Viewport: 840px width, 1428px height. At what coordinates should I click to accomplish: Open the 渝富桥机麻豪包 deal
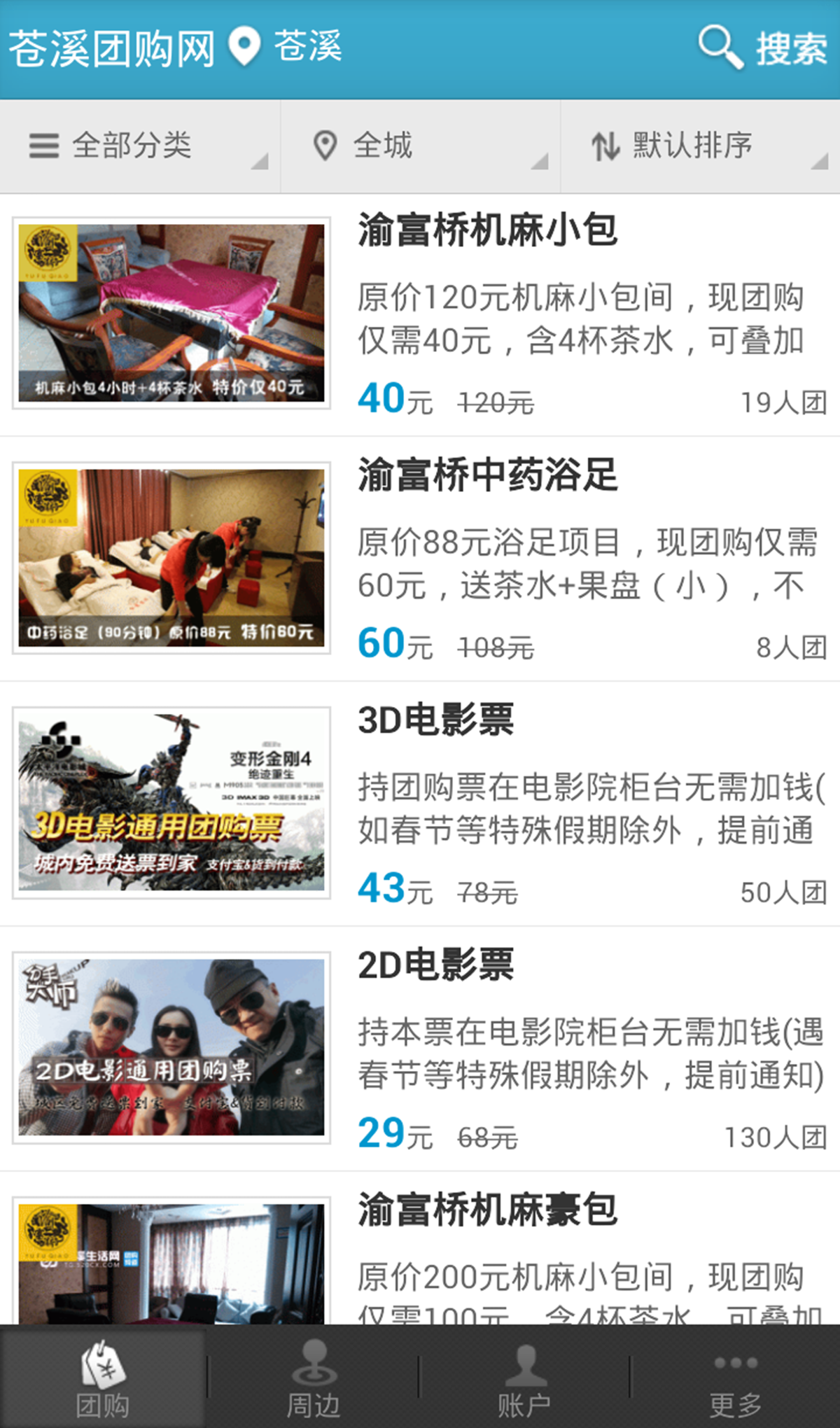420,1248
